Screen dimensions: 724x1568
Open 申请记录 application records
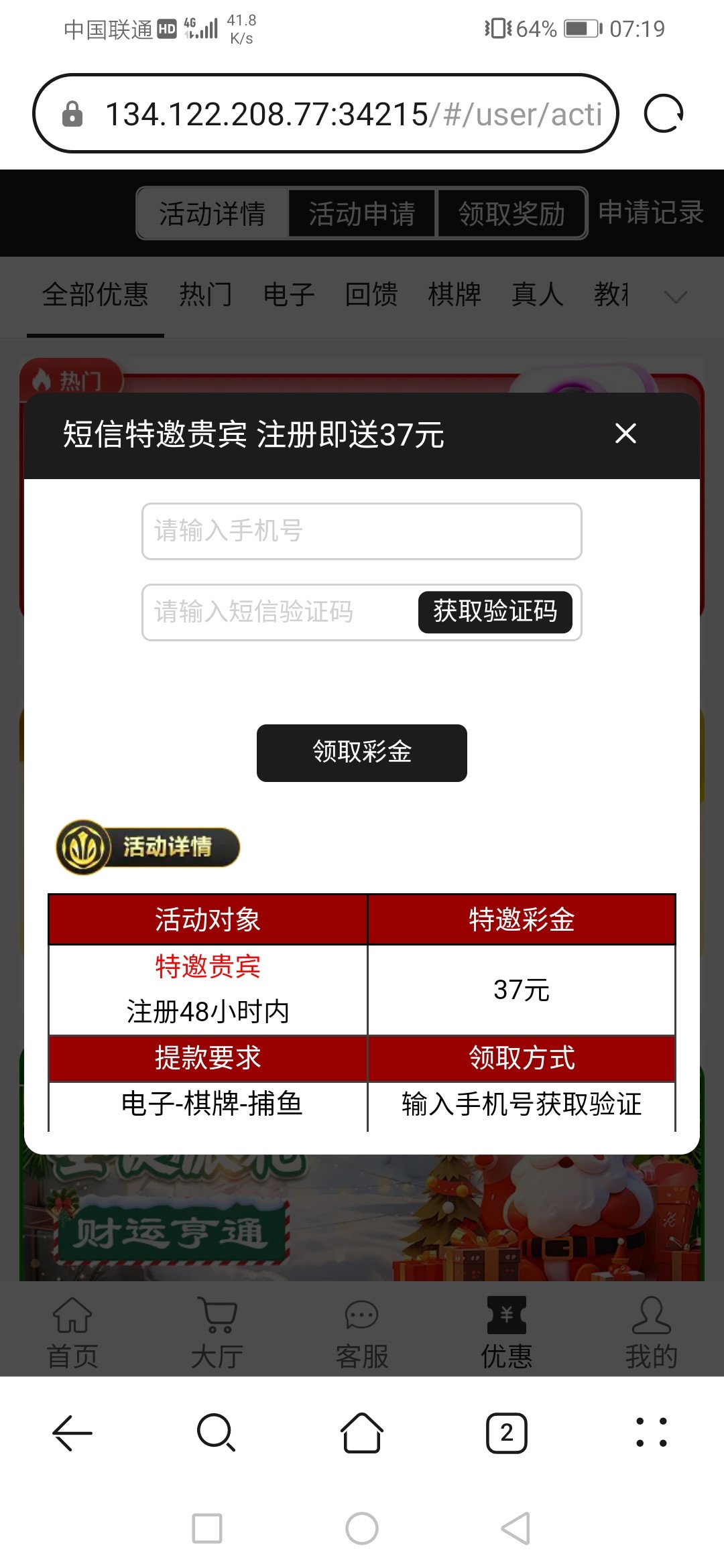(650, 212)
